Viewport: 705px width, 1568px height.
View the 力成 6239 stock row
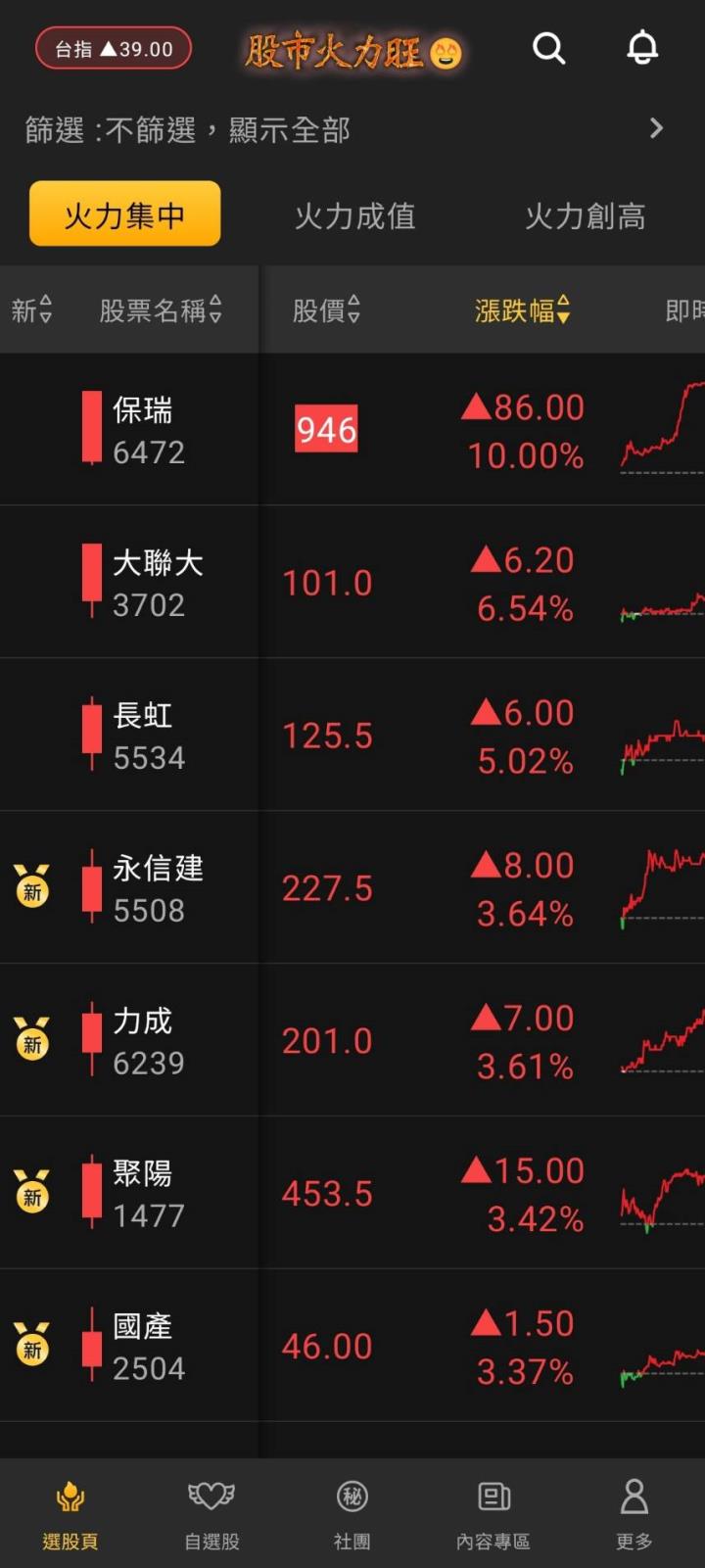click(149, 1041)
